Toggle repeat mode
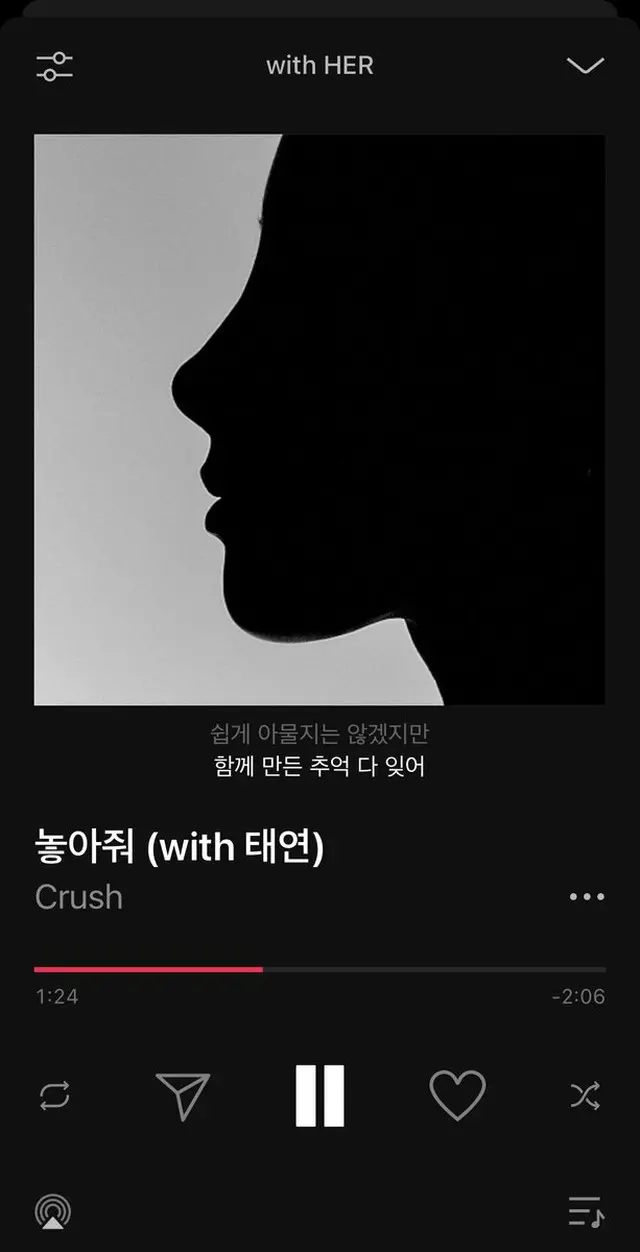 pos(55,1096)
